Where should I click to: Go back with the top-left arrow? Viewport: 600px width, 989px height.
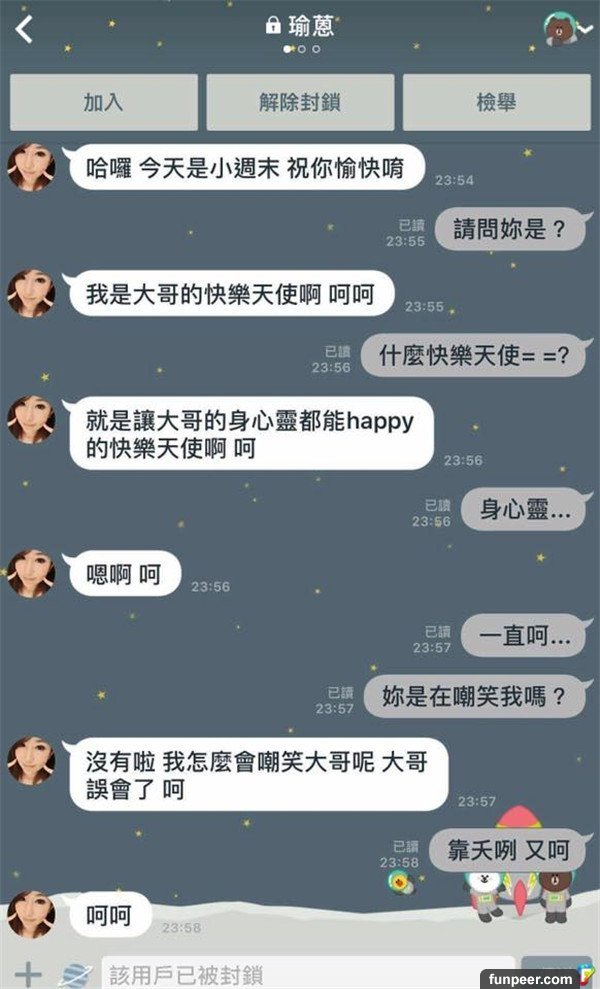(x=24, y=29)
